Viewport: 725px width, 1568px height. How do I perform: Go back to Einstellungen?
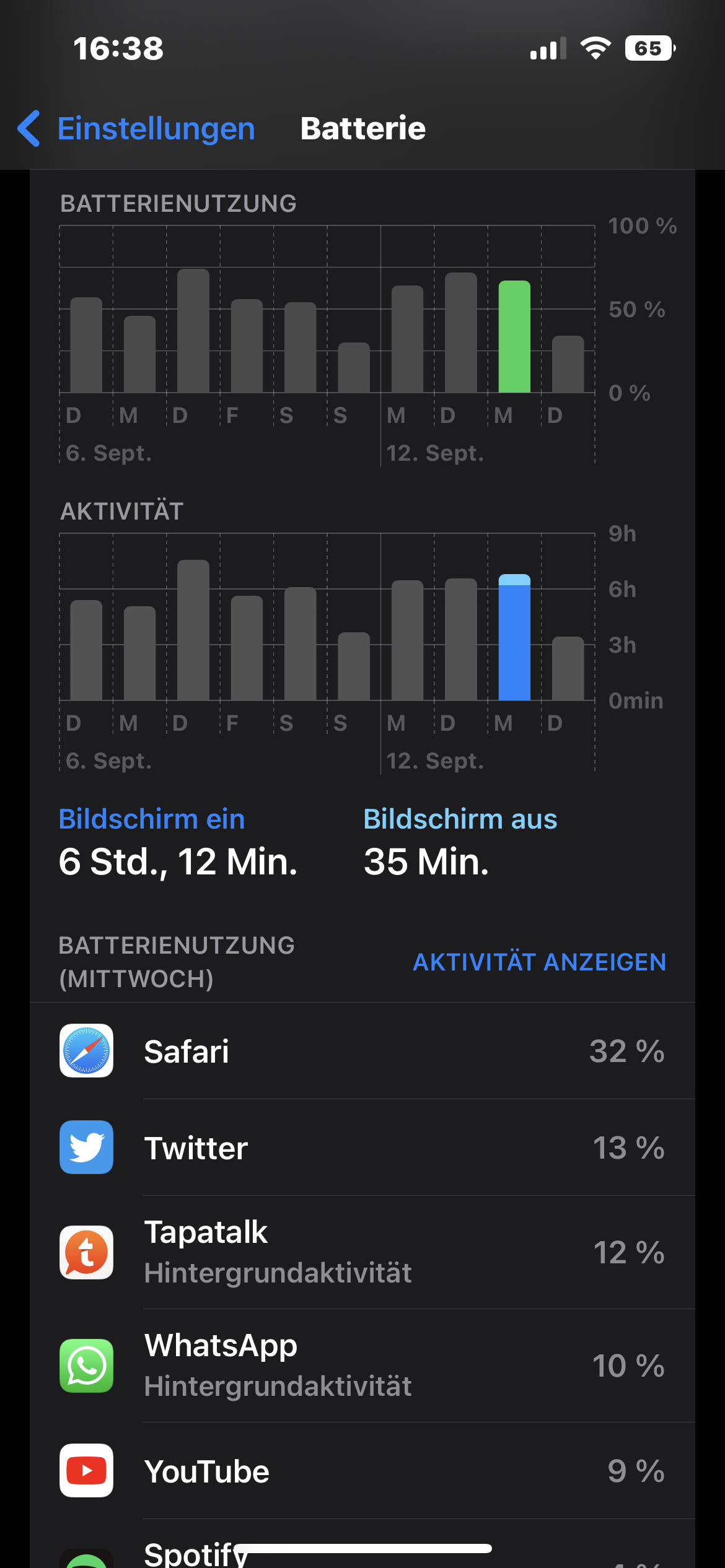136,129
